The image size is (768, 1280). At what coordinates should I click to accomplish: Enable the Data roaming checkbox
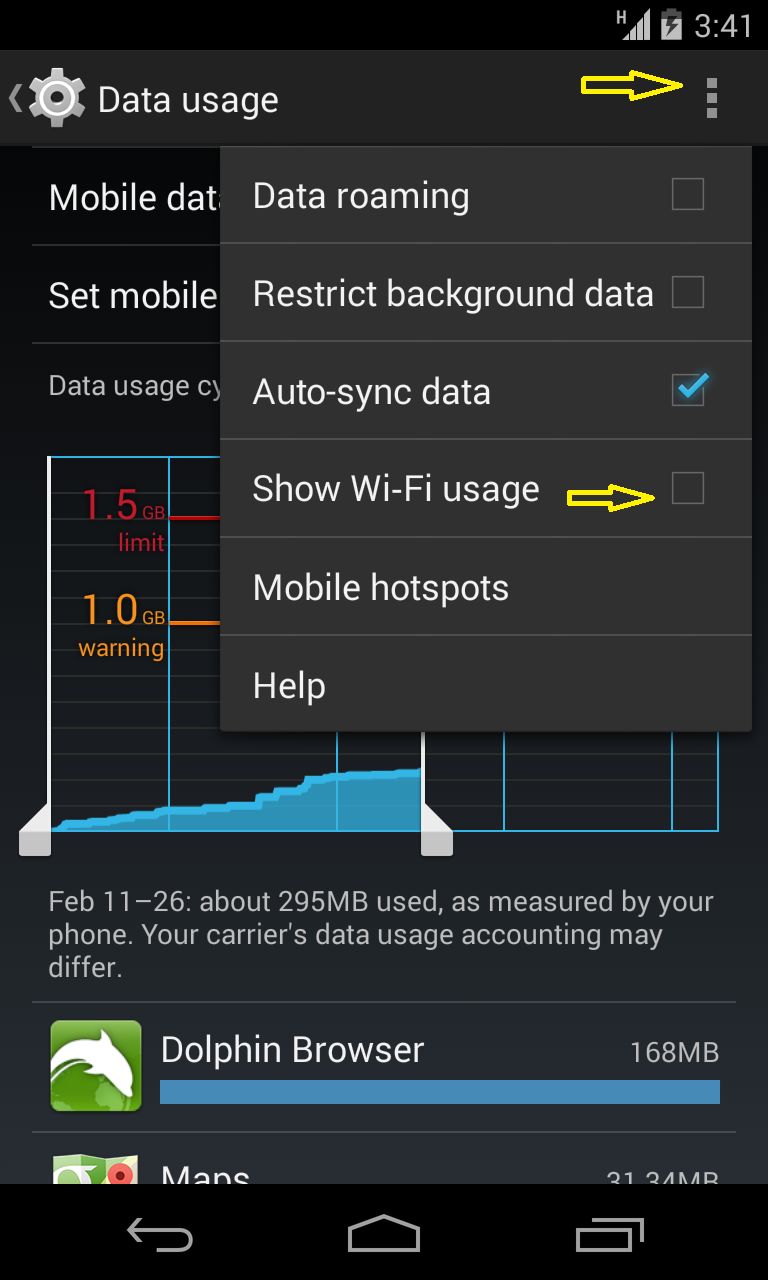[x=687, y=194]
